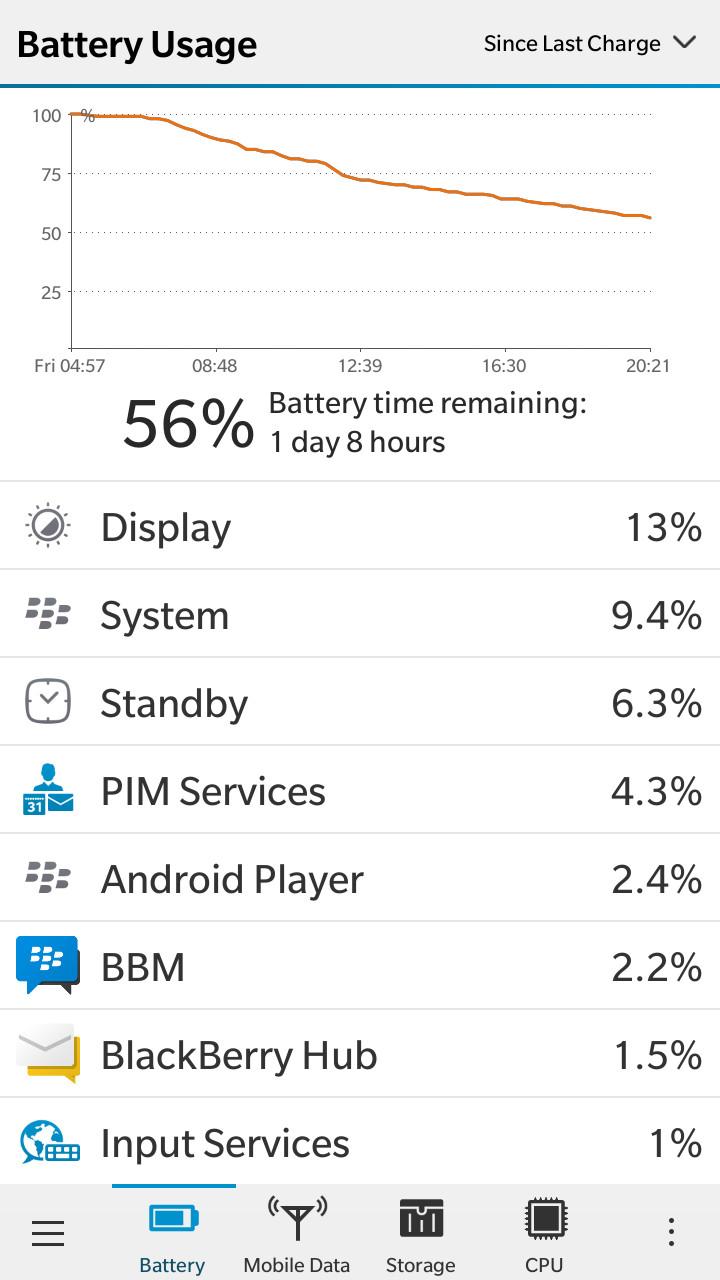View BlackBerry Hub usage details

(x=360, y=1054)
